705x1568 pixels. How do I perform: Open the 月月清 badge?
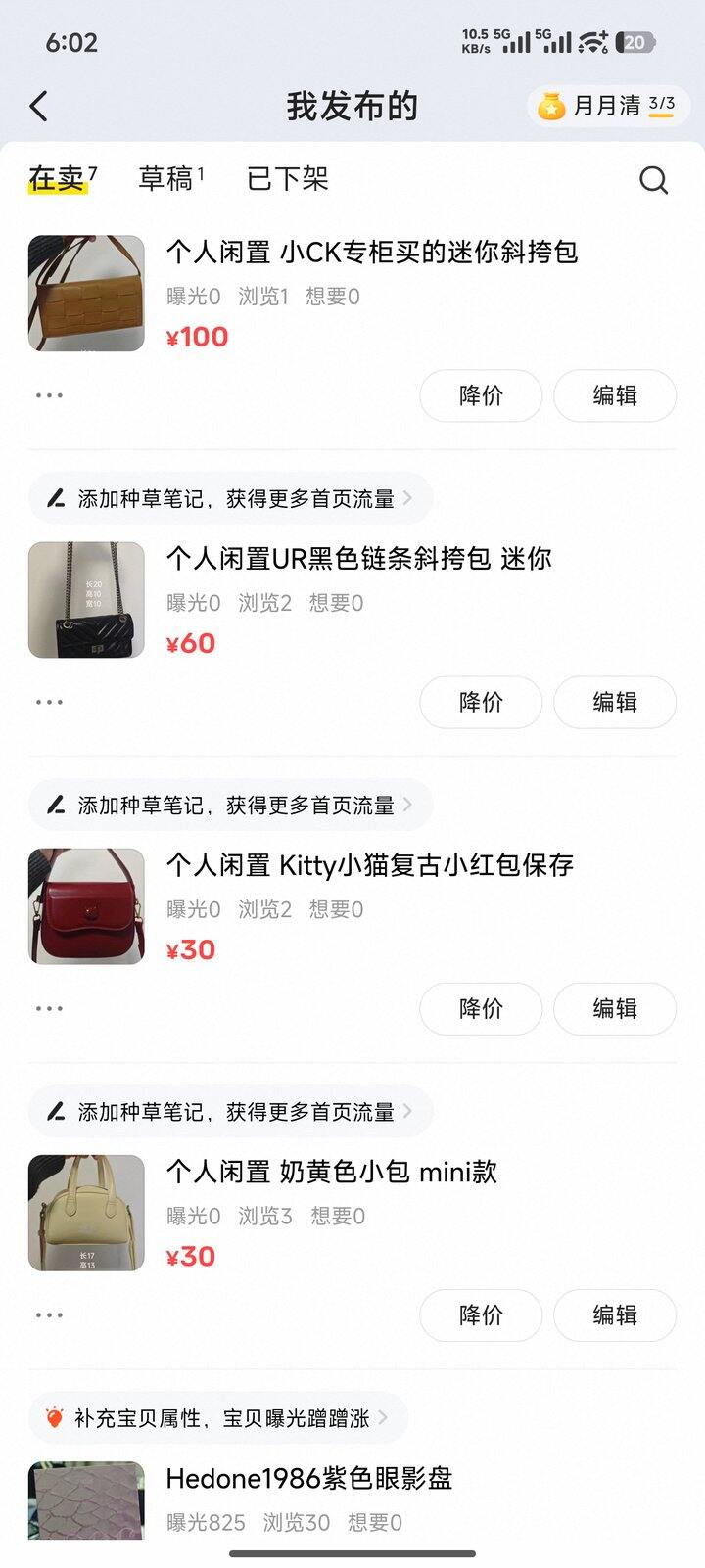(x=608, y=106)
